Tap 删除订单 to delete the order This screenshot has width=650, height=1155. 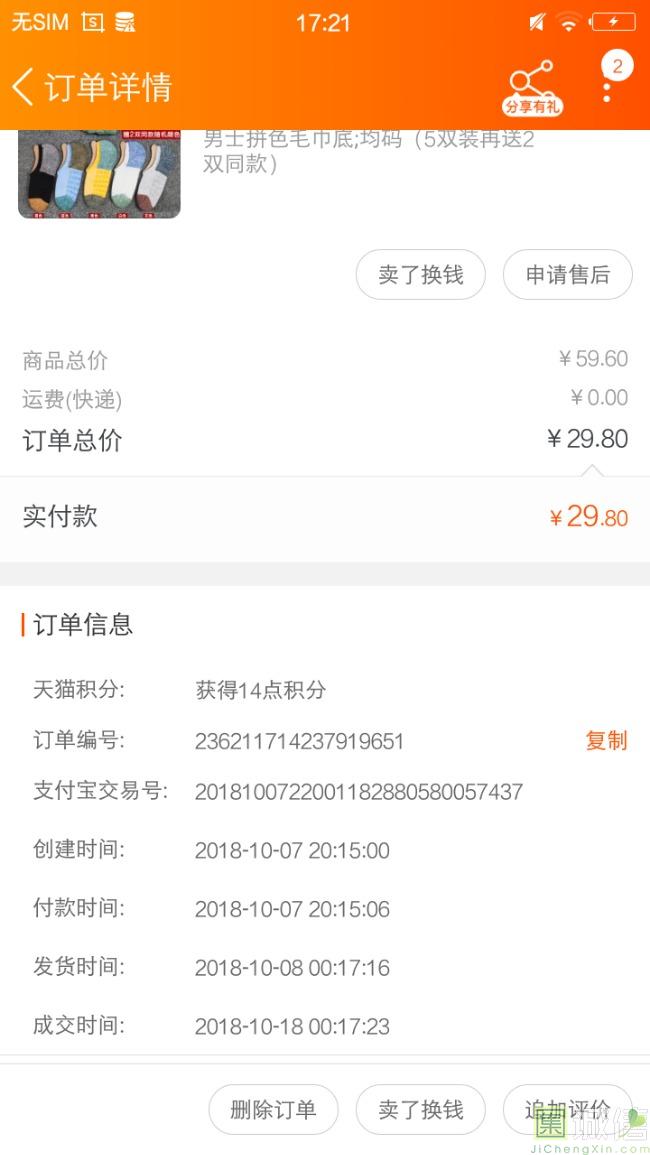[x=273, y=1109]
